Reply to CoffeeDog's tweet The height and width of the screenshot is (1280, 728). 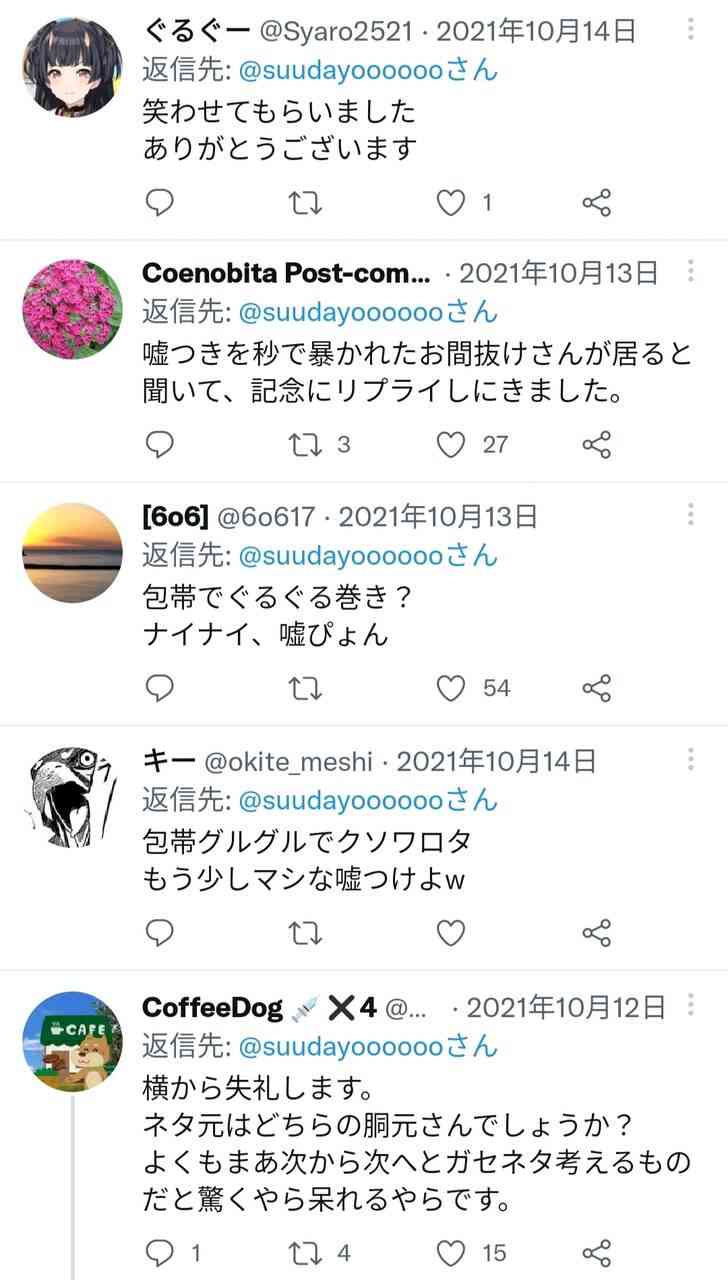coord(160,1251)
